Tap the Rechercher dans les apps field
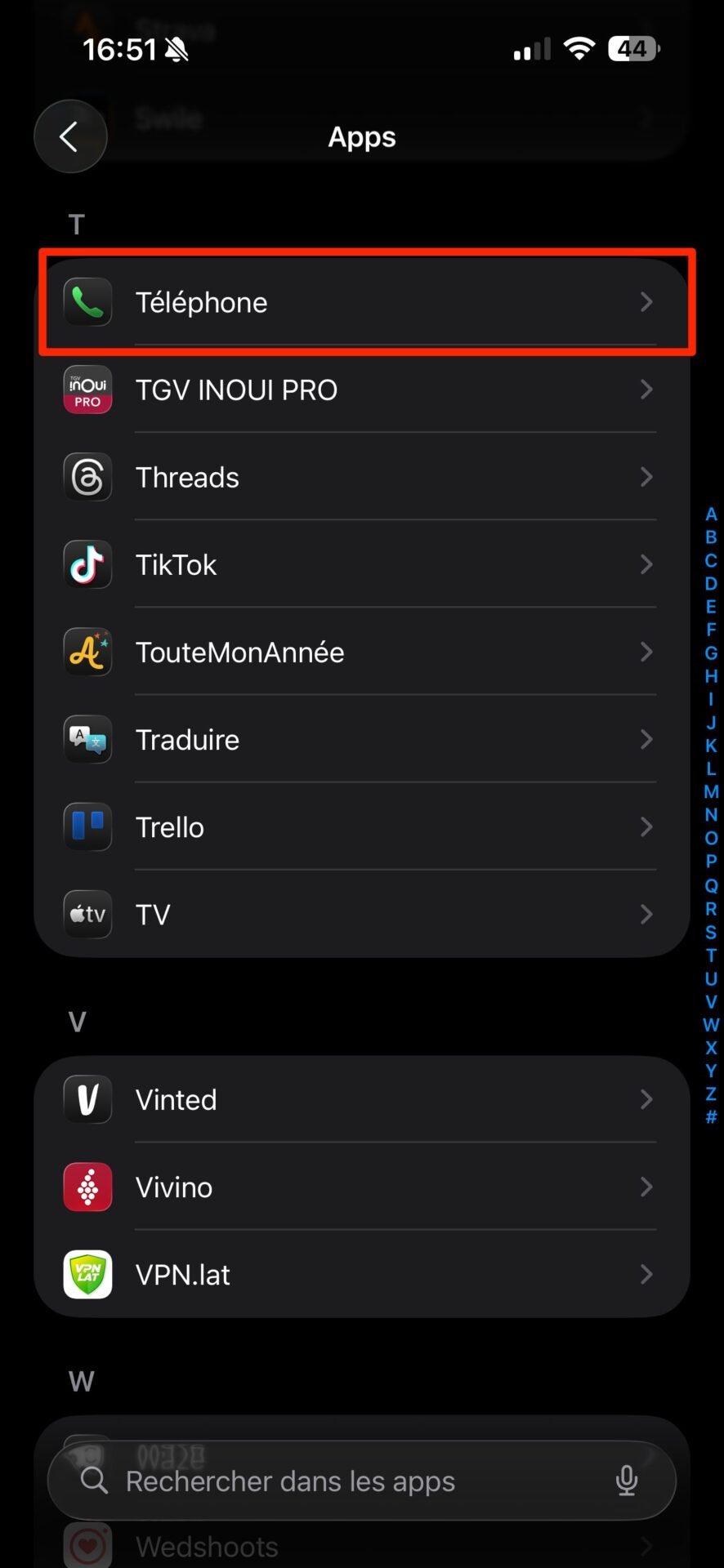Image resolution: width=724 pixels, height=1568 pixels. (362, 1481)
